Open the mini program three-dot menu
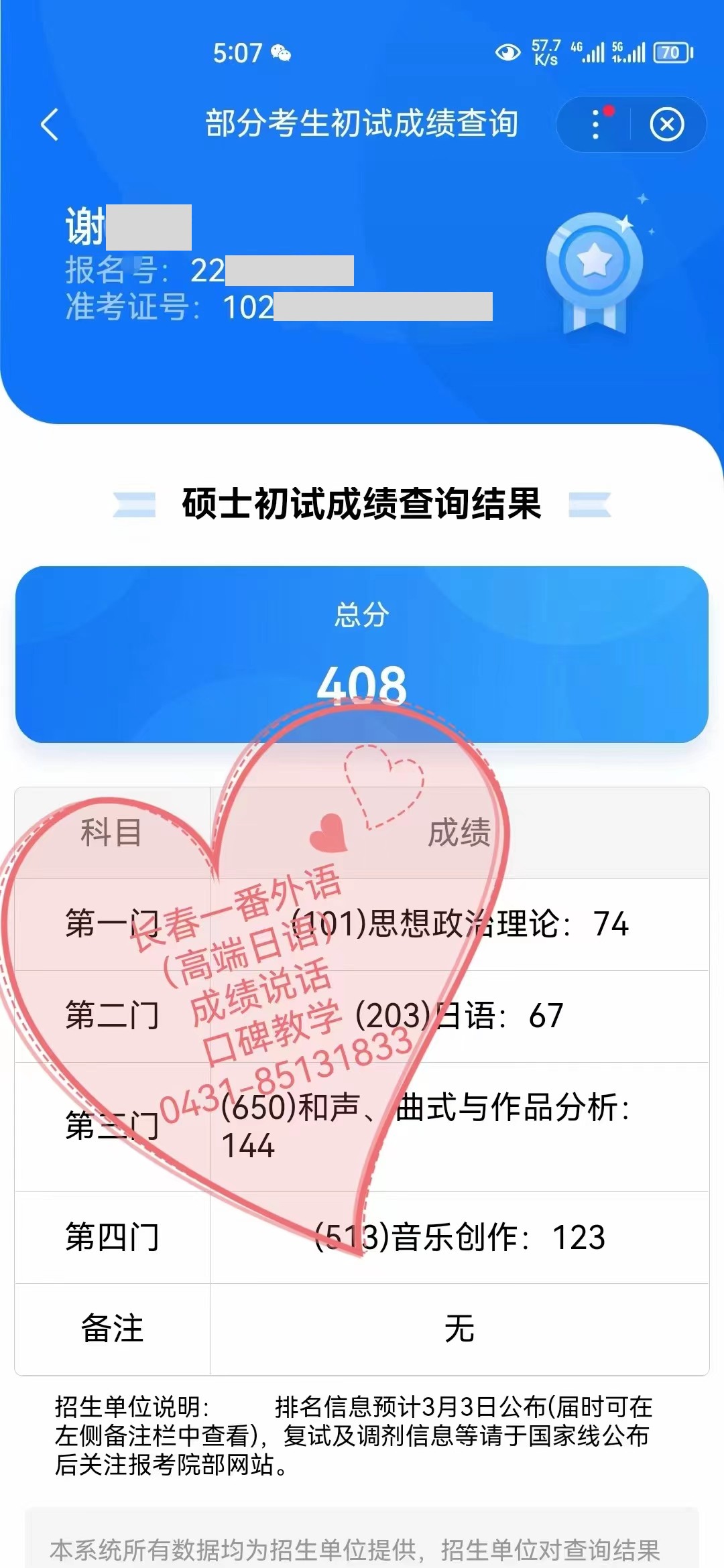 click(x=595, y=125)
